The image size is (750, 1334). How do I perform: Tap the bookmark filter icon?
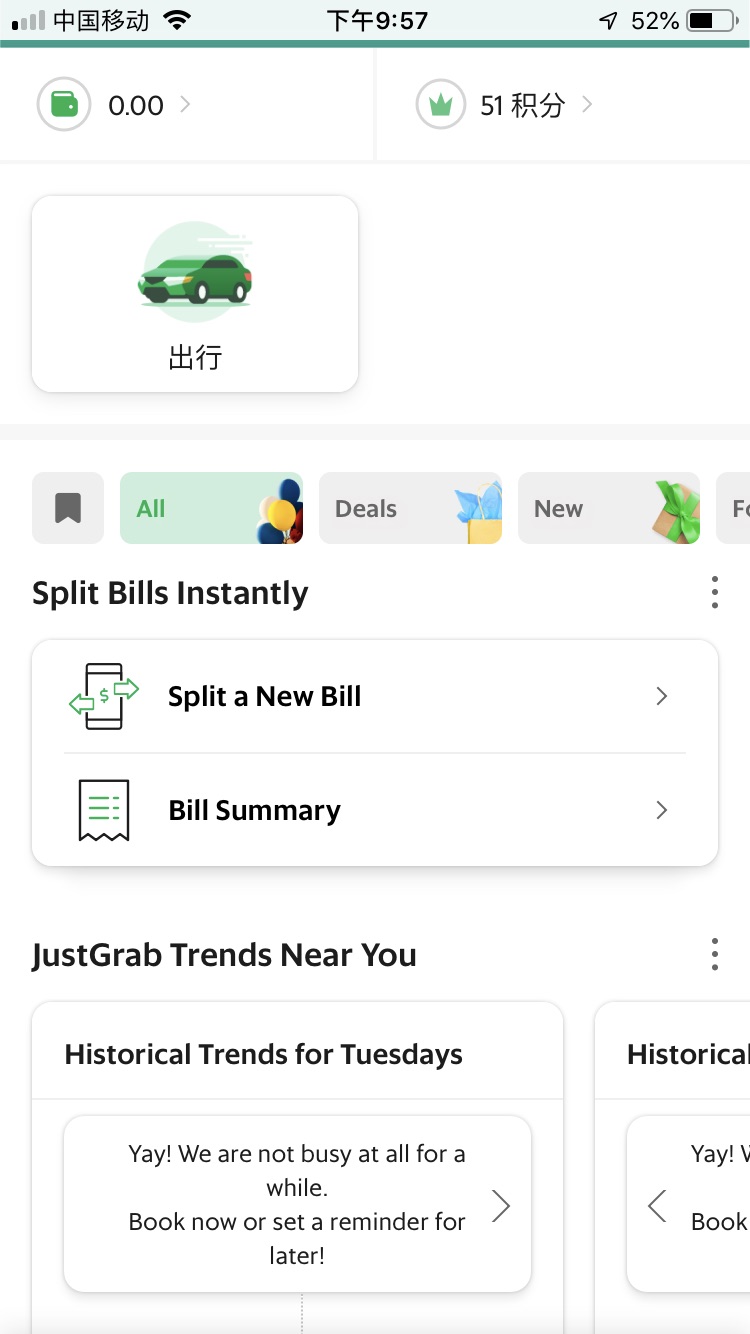[x=68, y=508]
